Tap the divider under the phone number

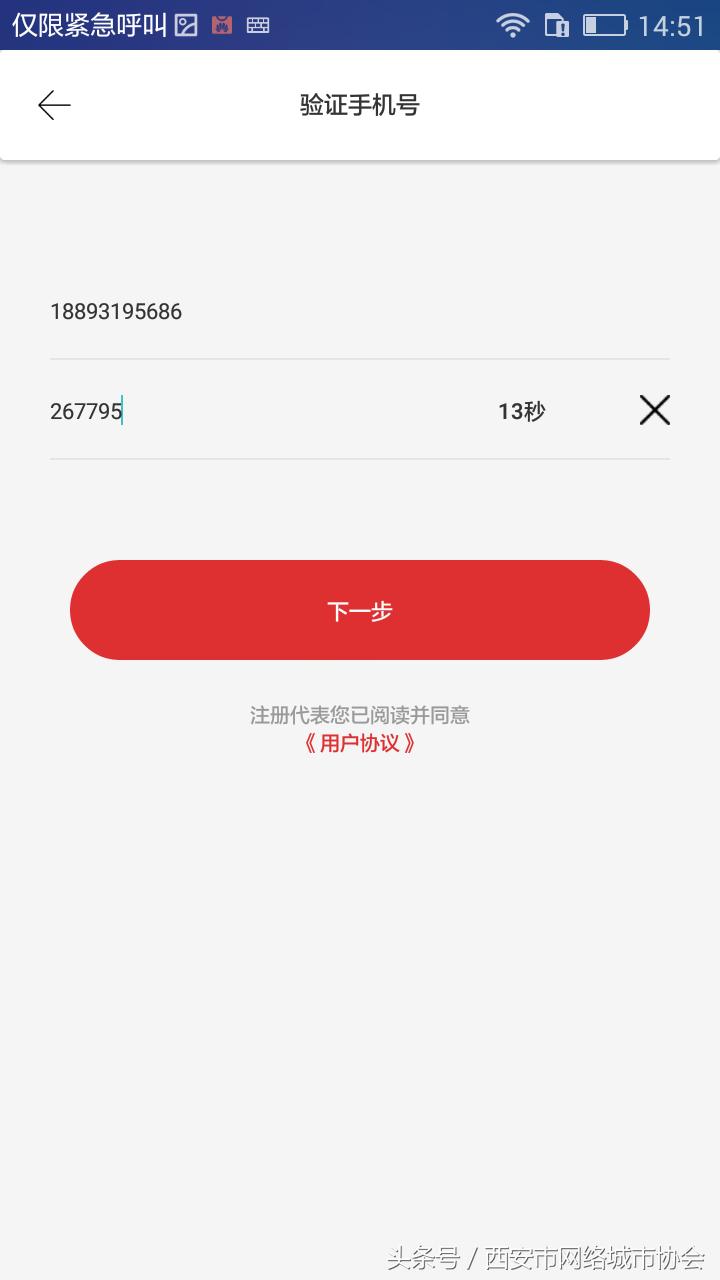pos(360,353)
